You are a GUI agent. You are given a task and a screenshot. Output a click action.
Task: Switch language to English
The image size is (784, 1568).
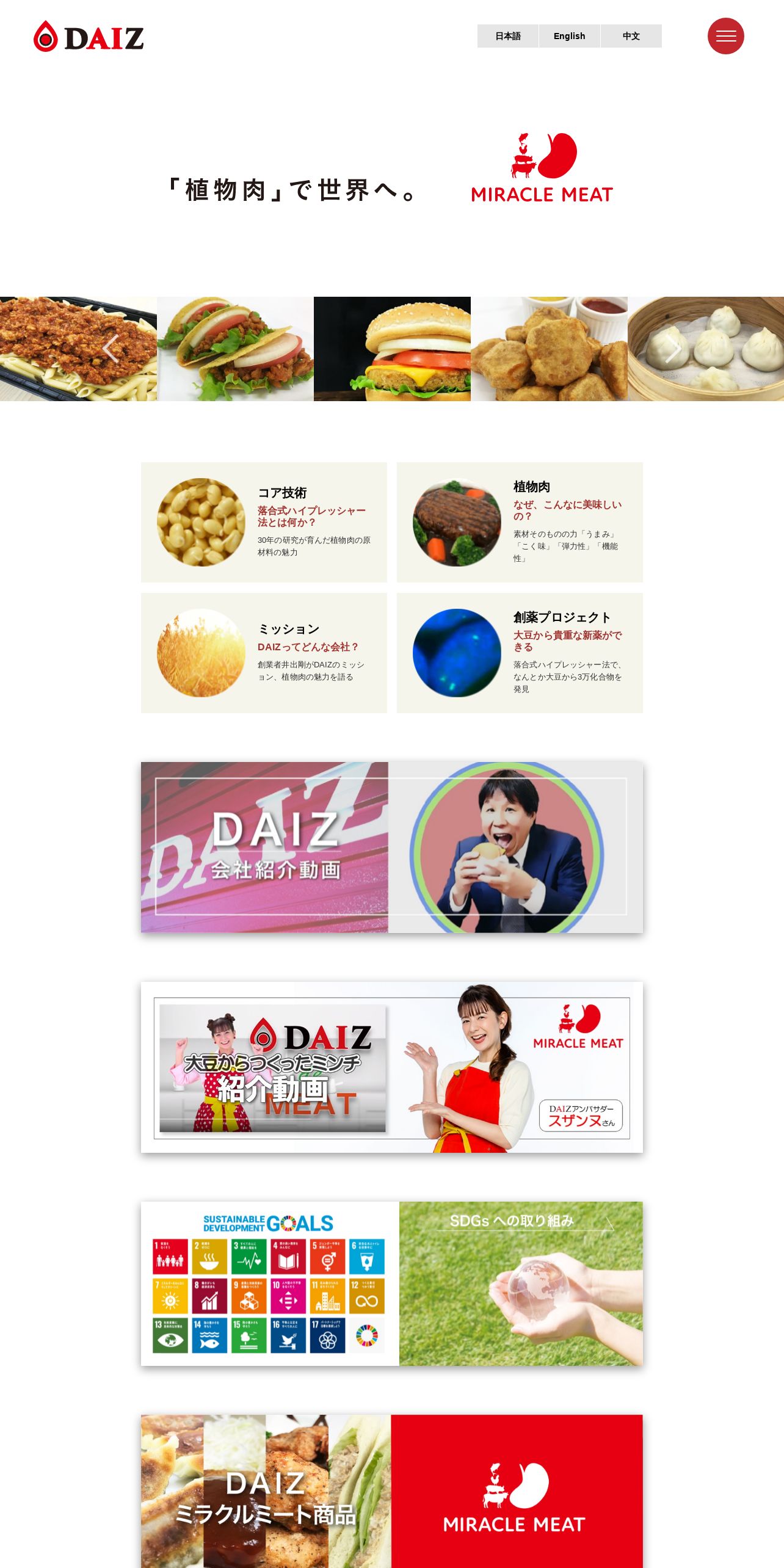(569, 36)
